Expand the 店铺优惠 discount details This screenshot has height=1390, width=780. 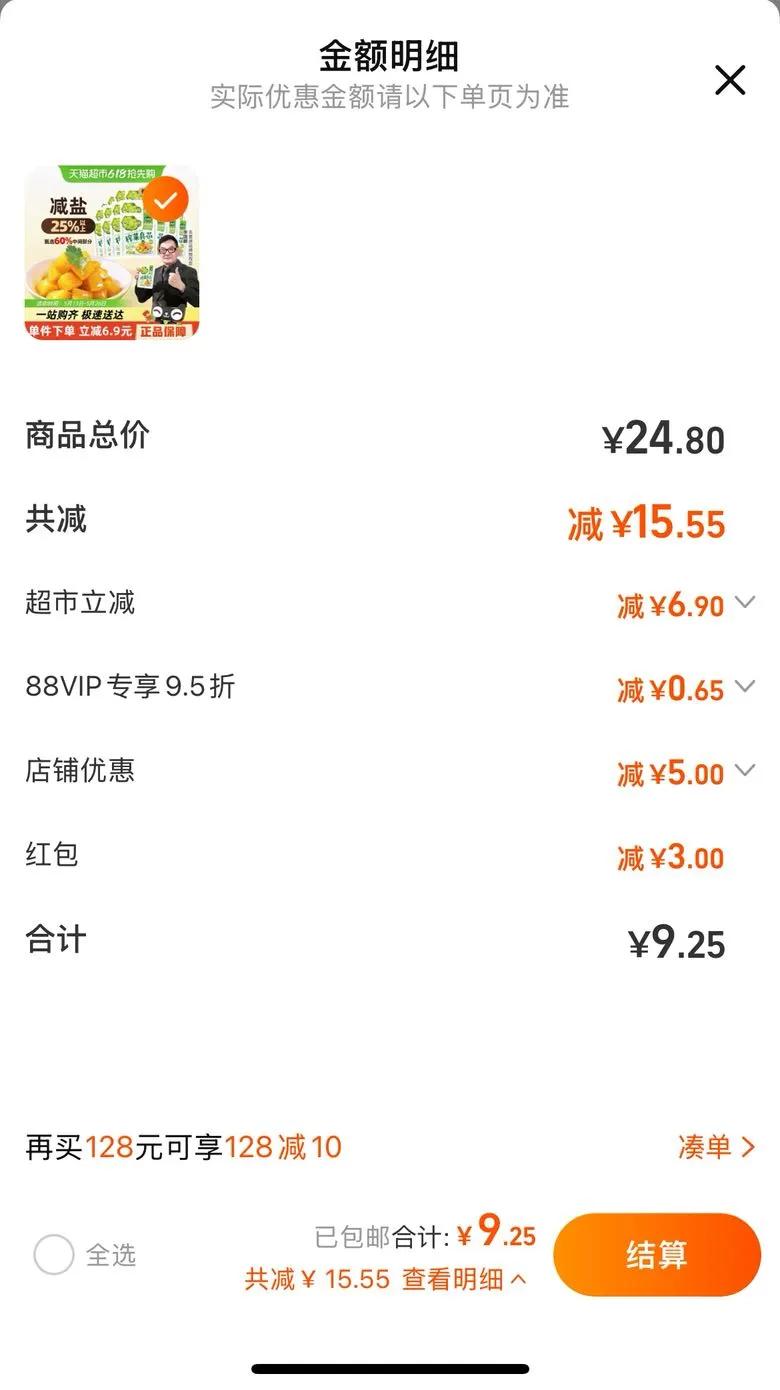point(744,770)
